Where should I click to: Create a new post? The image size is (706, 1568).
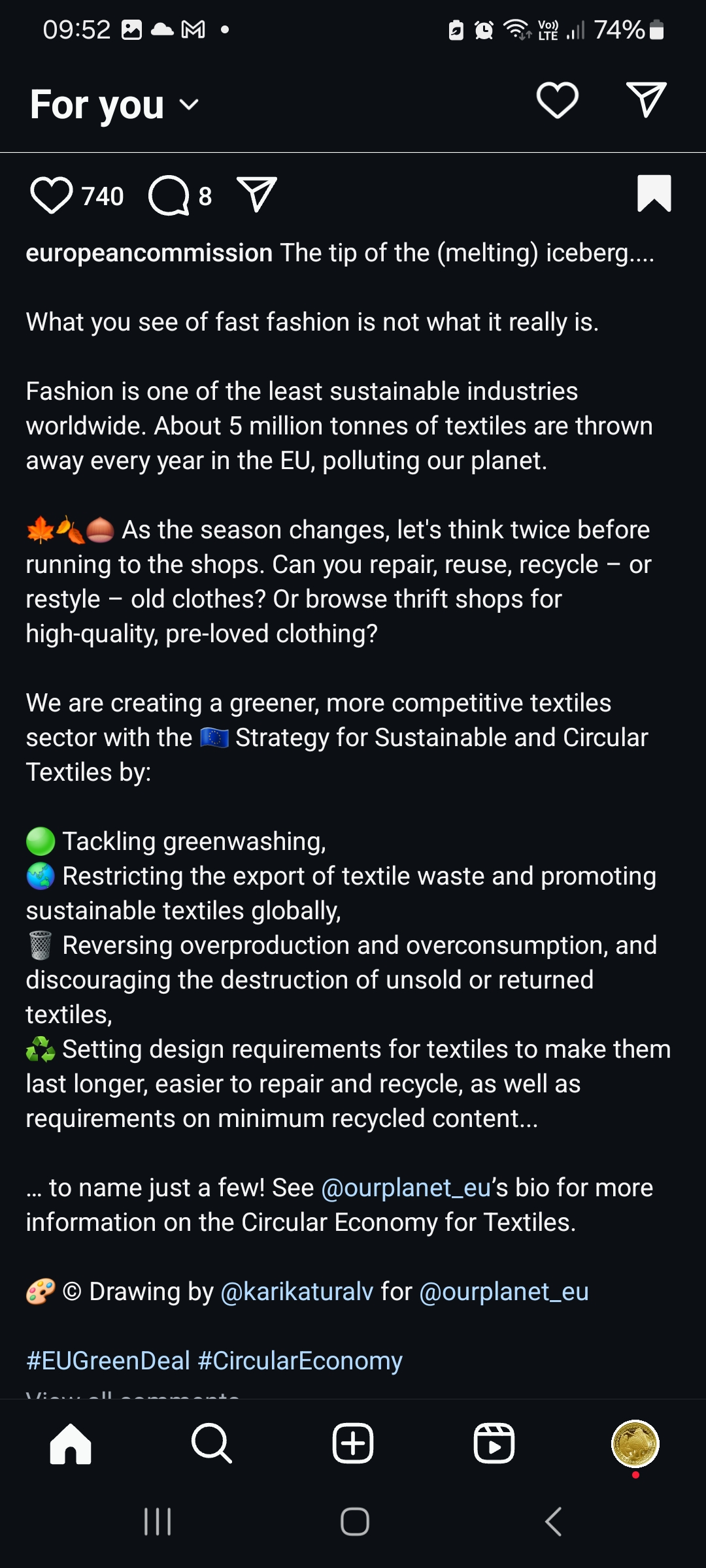coord(353,1443)
